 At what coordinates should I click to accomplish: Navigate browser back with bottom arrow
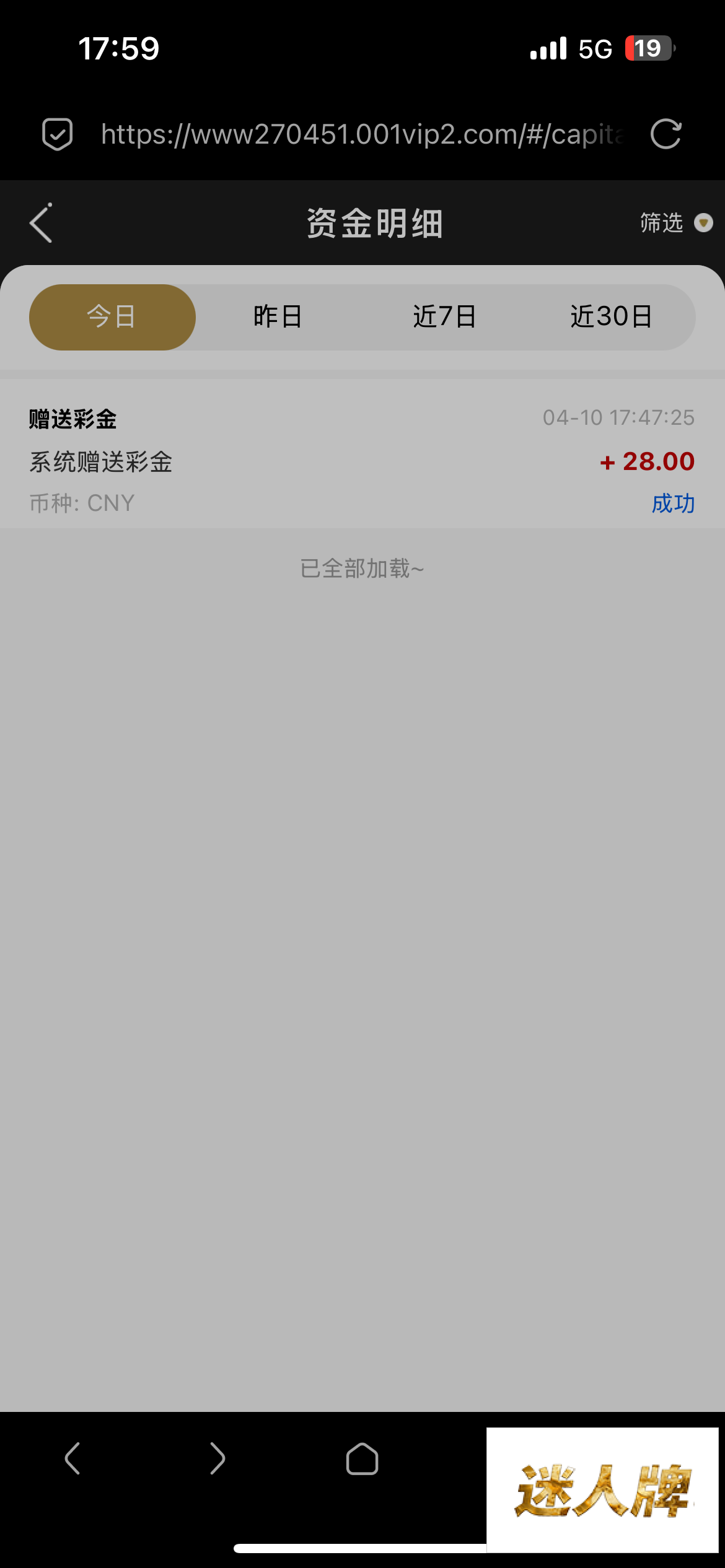click(x=72, y=1458)
